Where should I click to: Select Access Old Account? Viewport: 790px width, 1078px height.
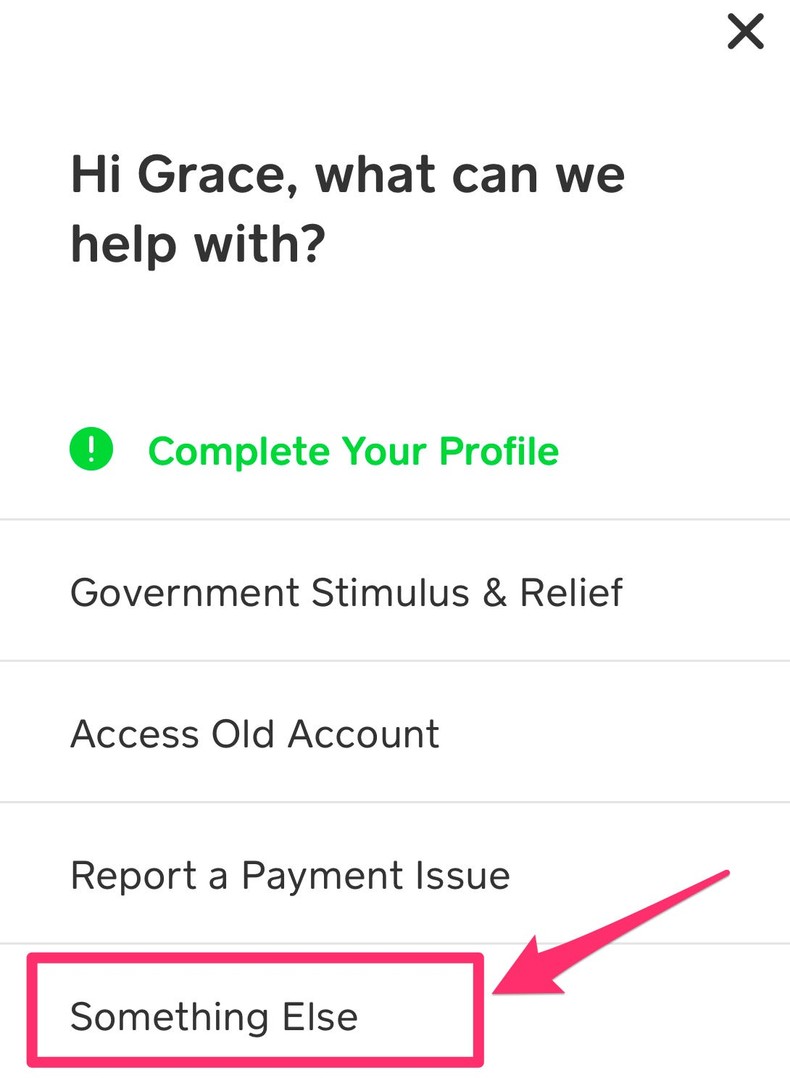pyautogui.click(x=255, y=734)
